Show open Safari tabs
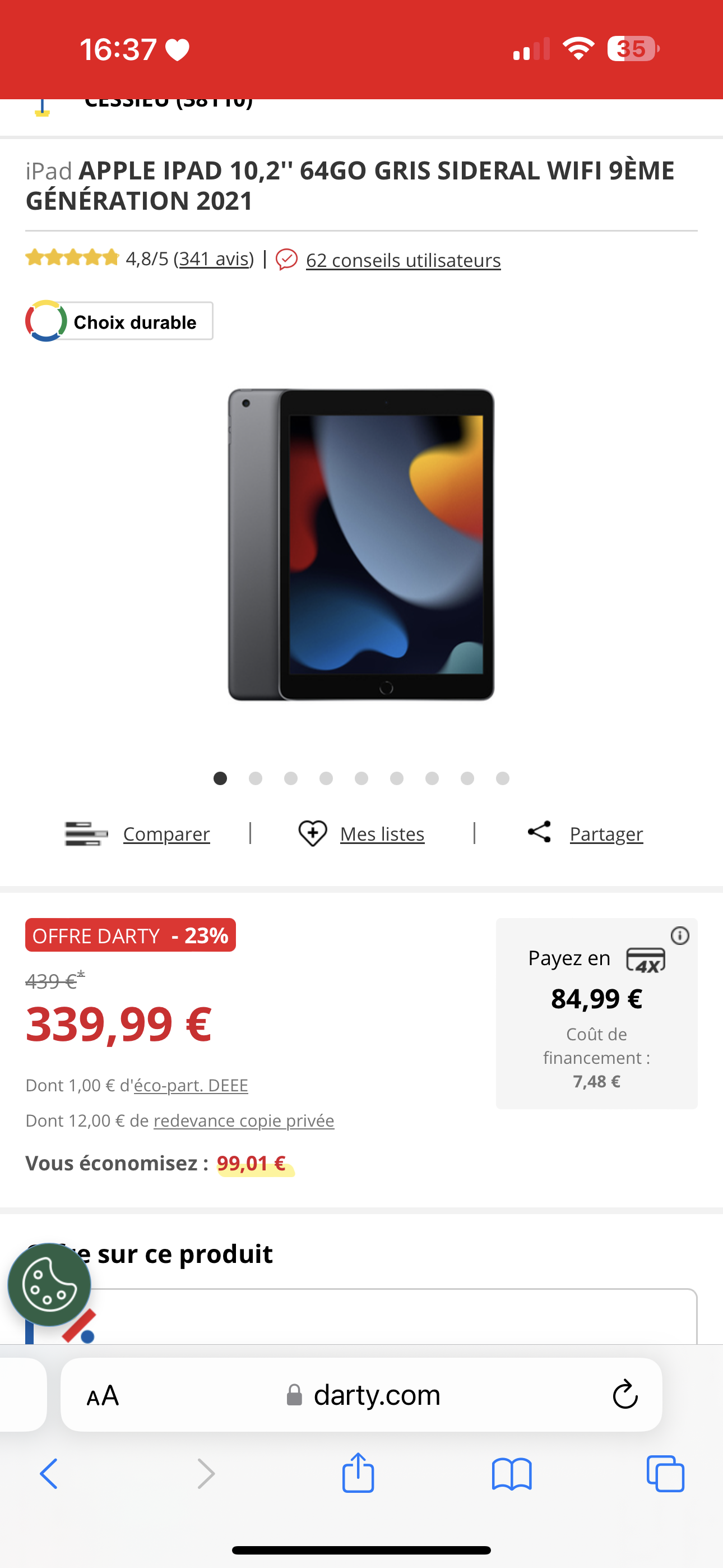 (x=665, y=1474)
